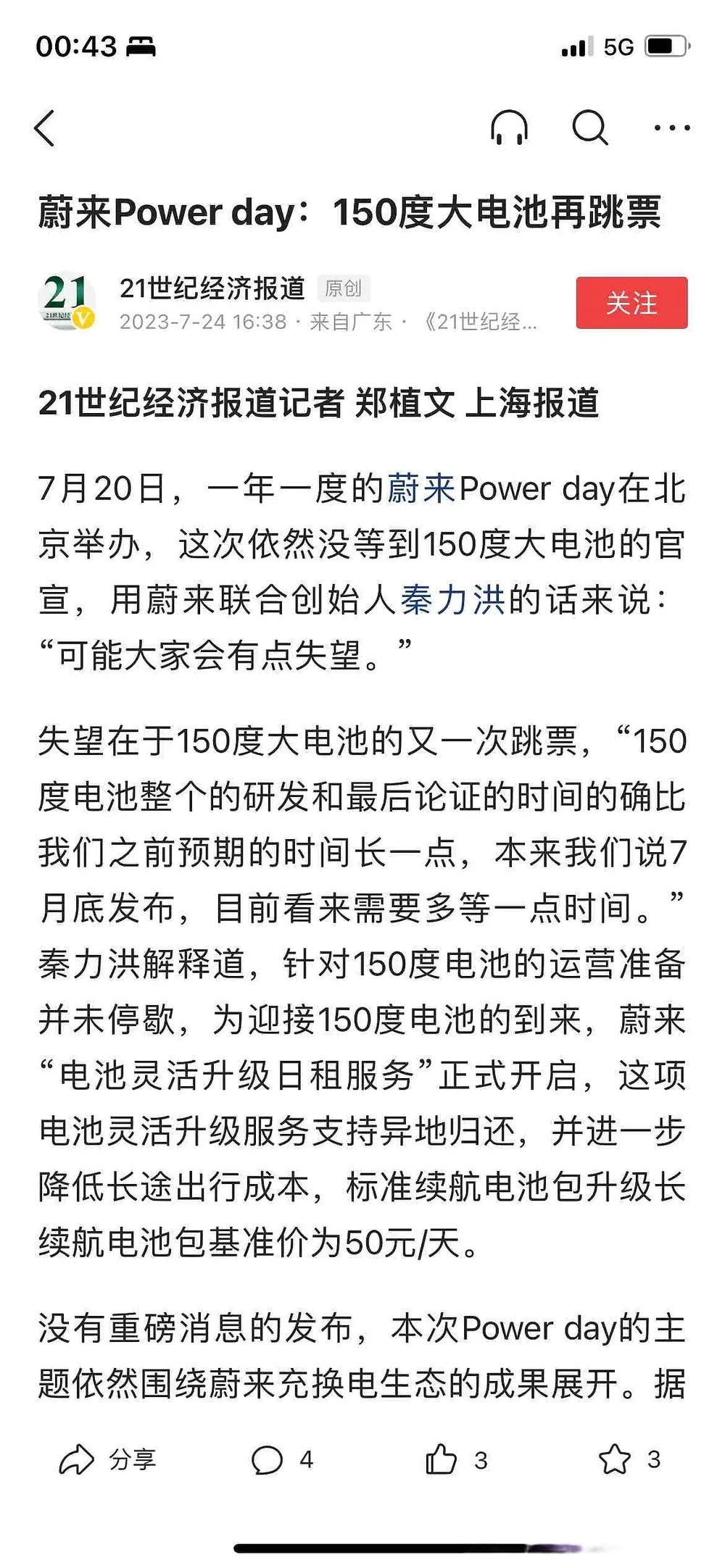The width and height of the screenshot is (725, 1568).
Task: Share this article via 分享
Action: tap(107, 1459)
